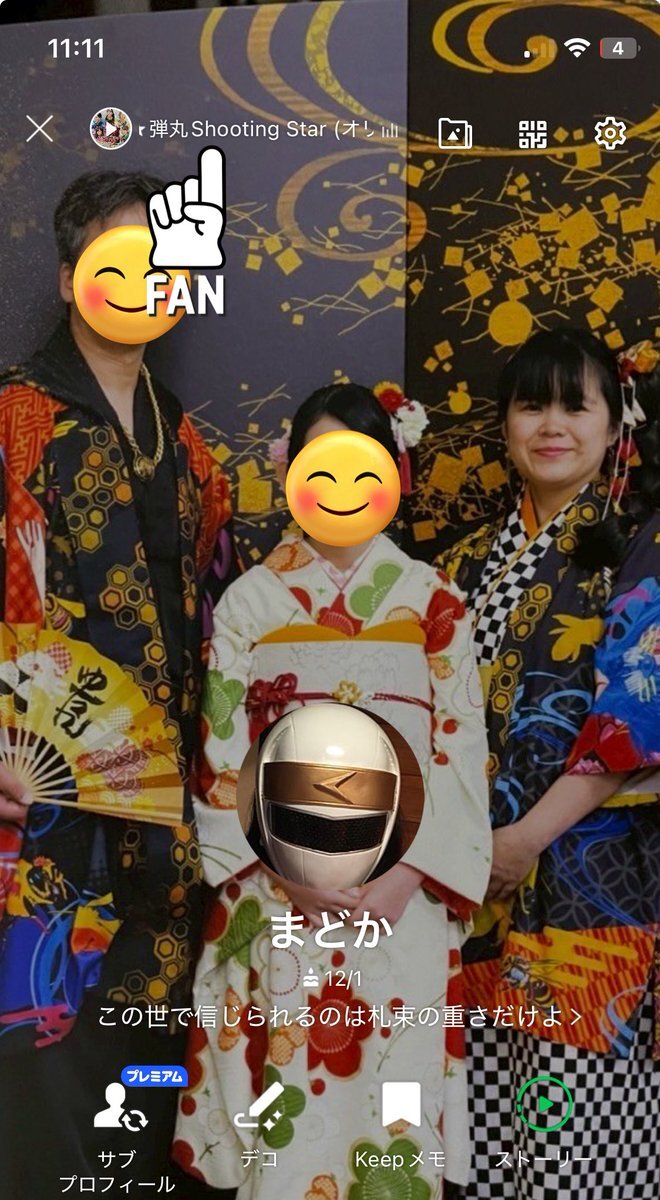
Task: Open the QR code icon
Action: click(533, 133)
